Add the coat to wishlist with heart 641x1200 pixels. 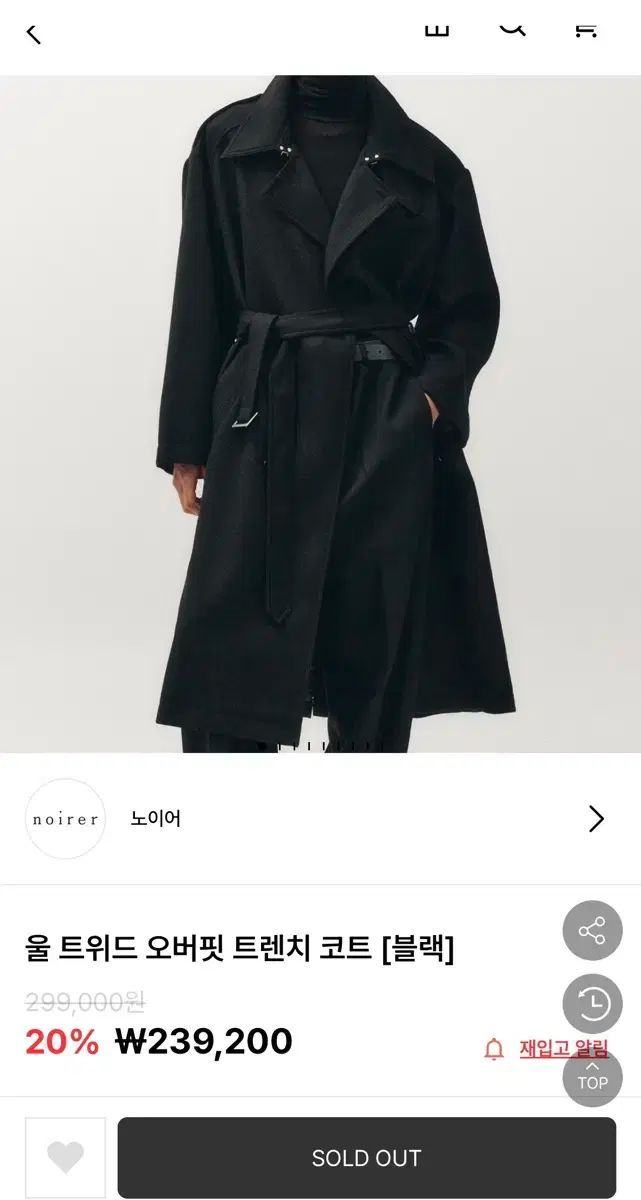(x=65, y=1158)
